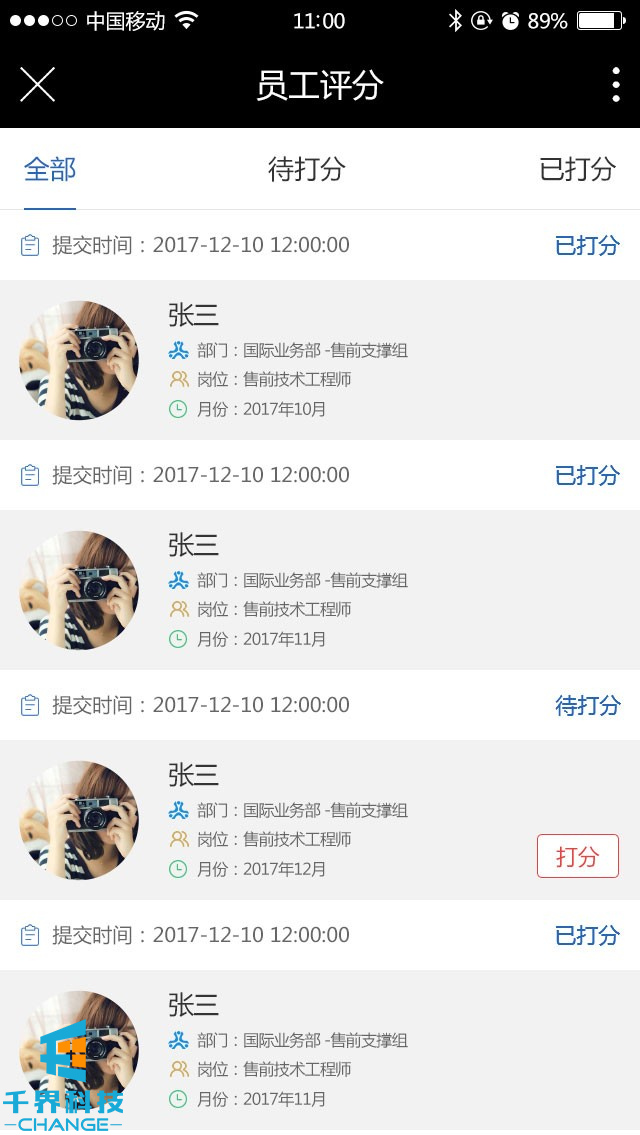Open 张三's 2017年10月 record

click(x=320, y=360)
